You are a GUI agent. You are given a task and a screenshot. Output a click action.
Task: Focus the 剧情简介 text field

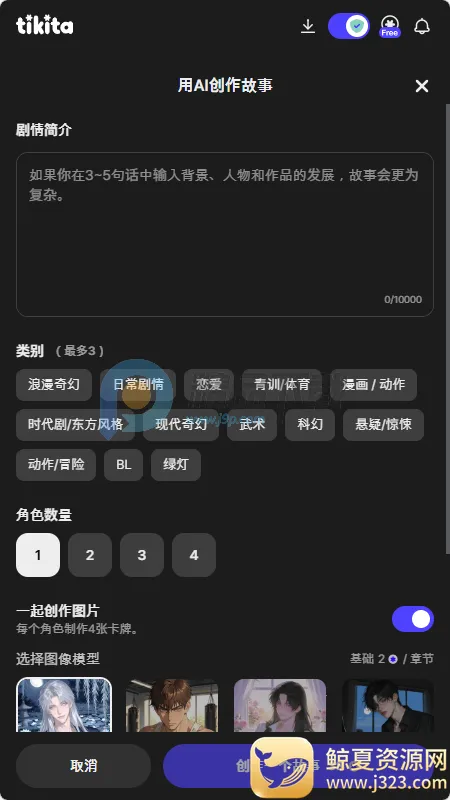[x=225, y=234]
